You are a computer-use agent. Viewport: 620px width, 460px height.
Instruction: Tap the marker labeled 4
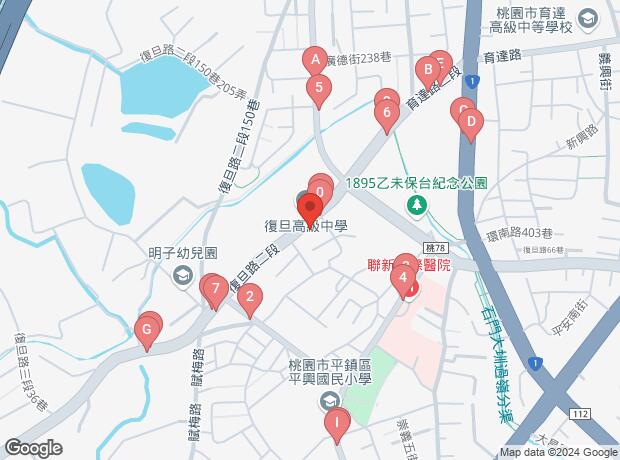point(403,277)
